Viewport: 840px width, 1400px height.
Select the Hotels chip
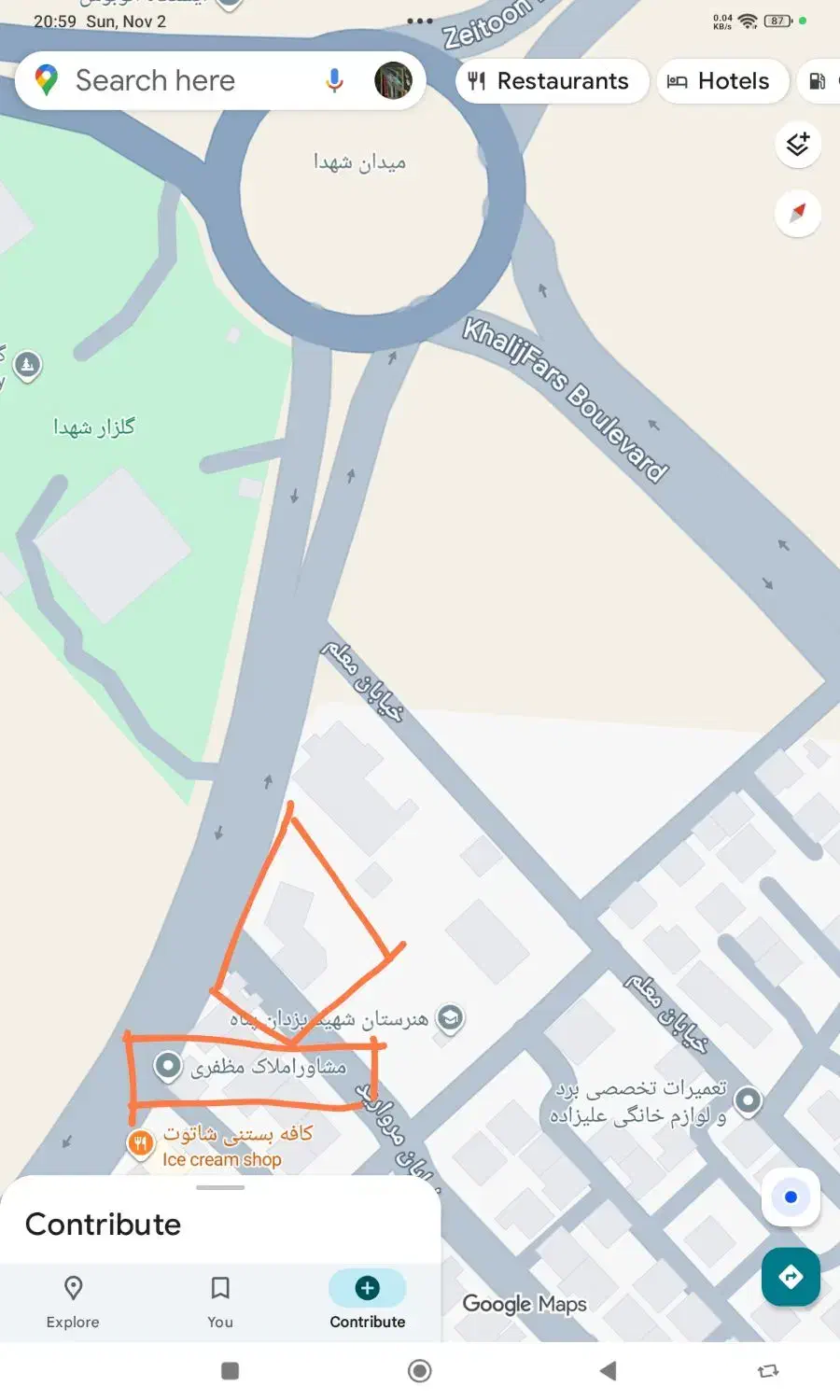click(720, 81)
